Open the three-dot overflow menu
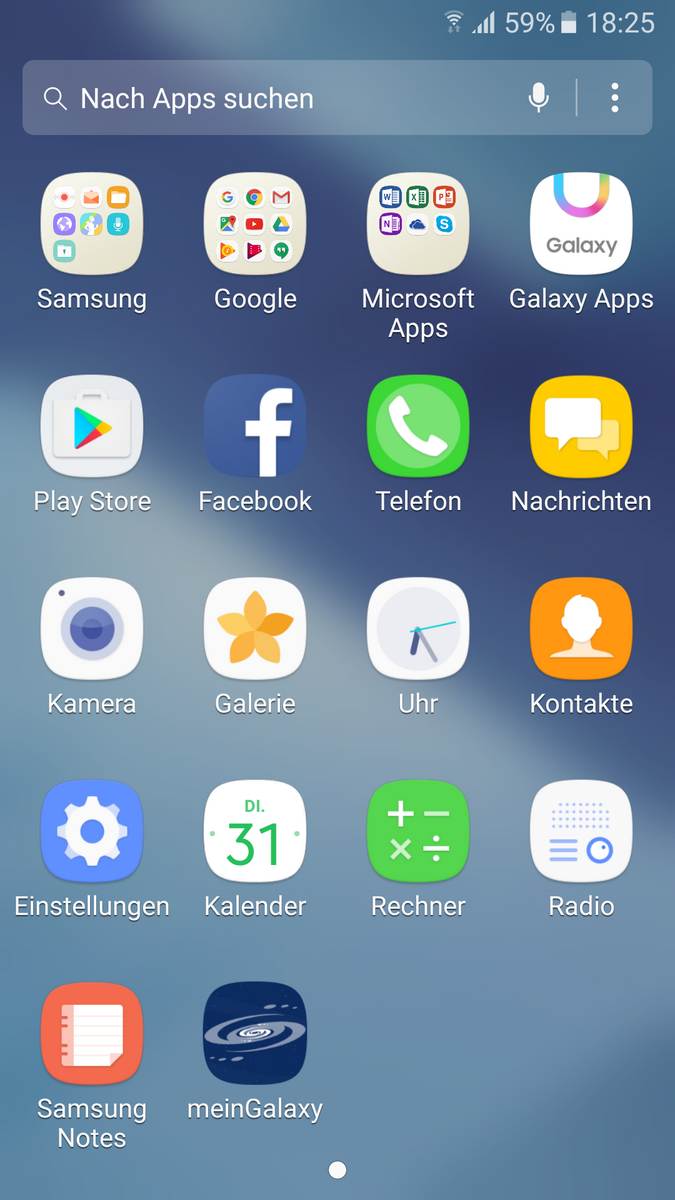Screen dimensions: 675x1200 coord(614,98)
